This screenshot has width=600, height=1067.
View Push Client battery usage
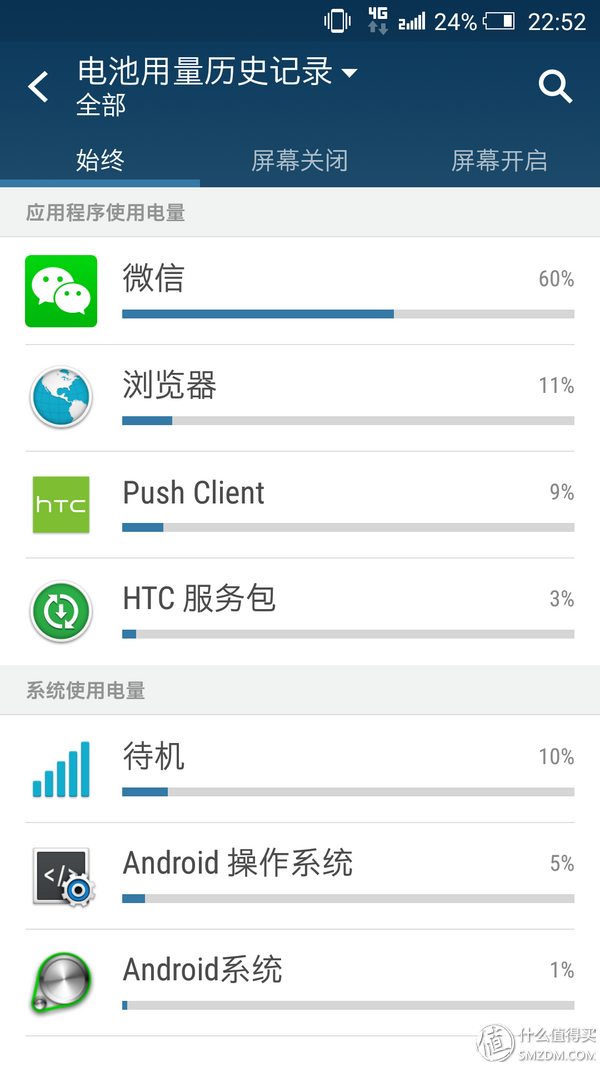click(x=300, y=505)
